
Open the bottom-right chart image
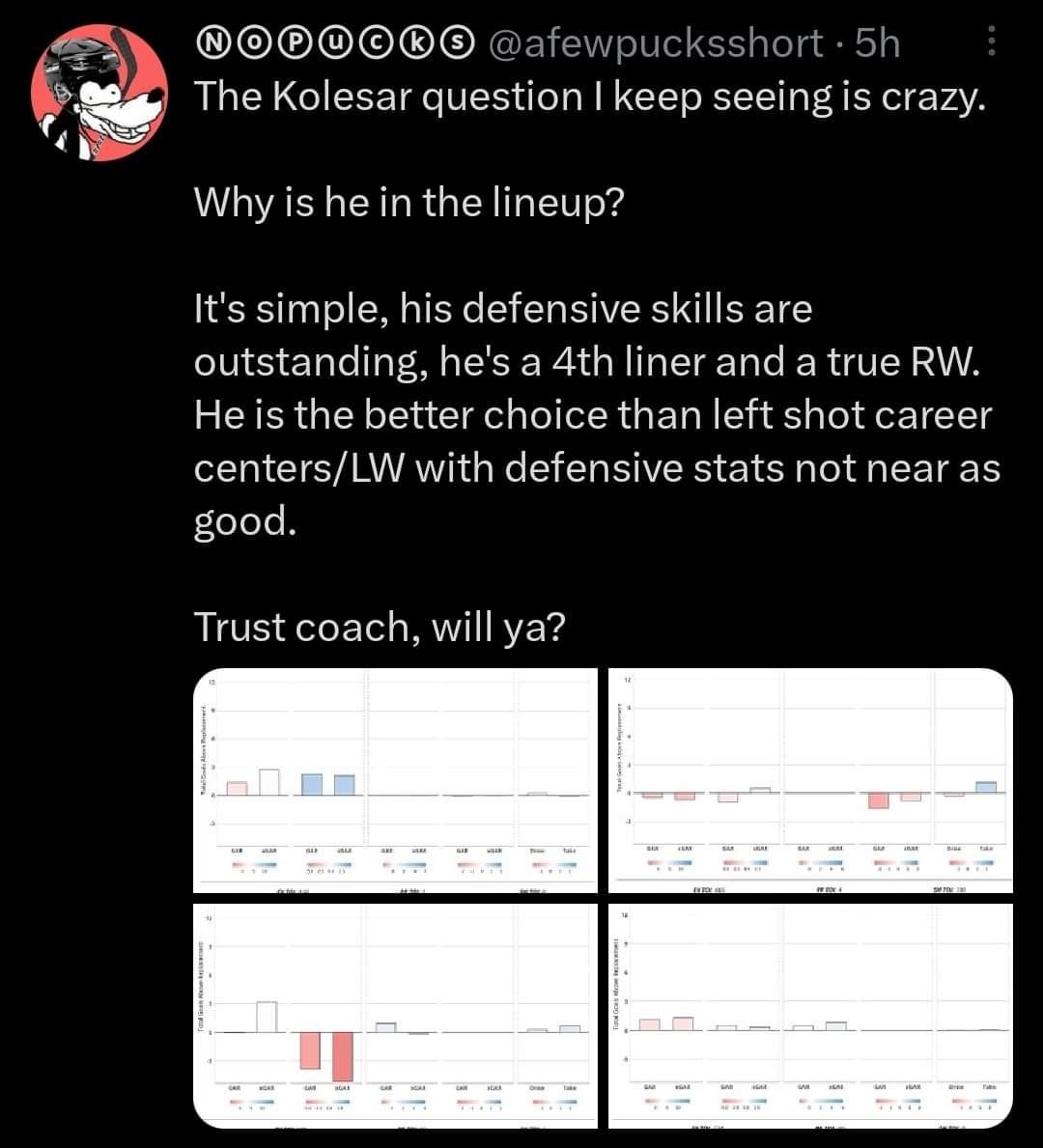812,1016
